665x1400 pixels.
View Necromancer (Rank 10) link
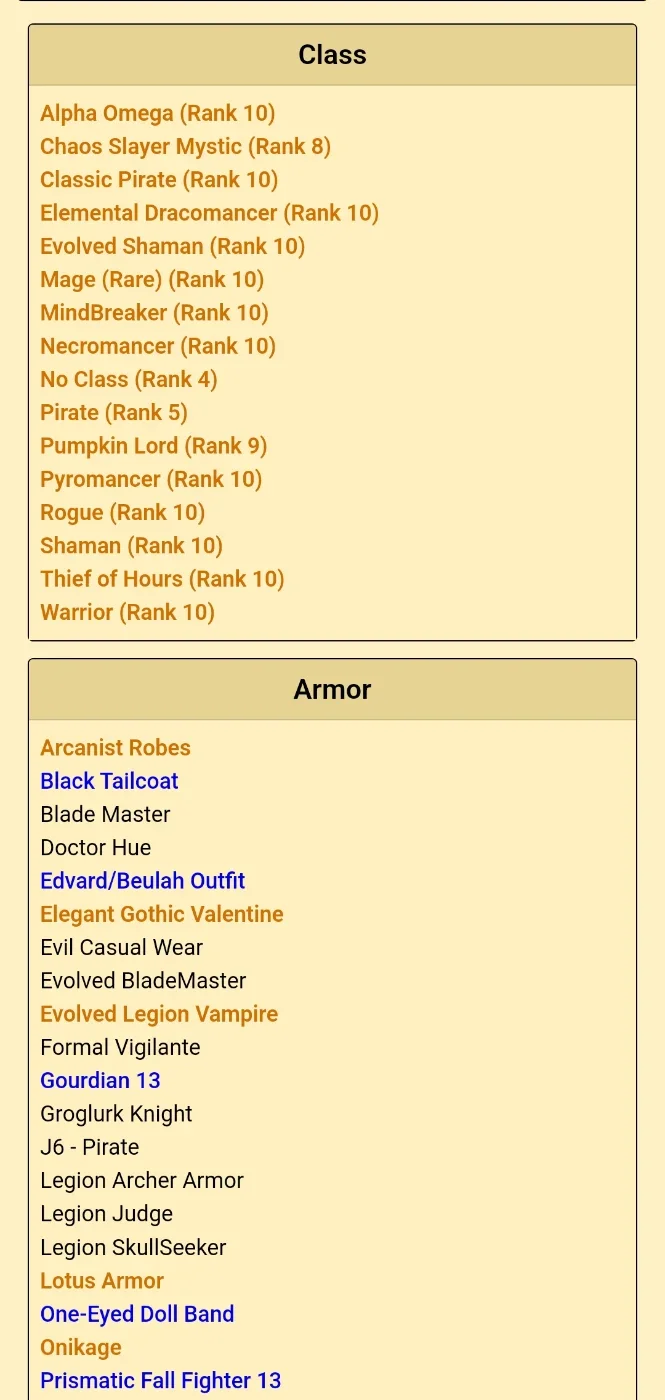158,346
